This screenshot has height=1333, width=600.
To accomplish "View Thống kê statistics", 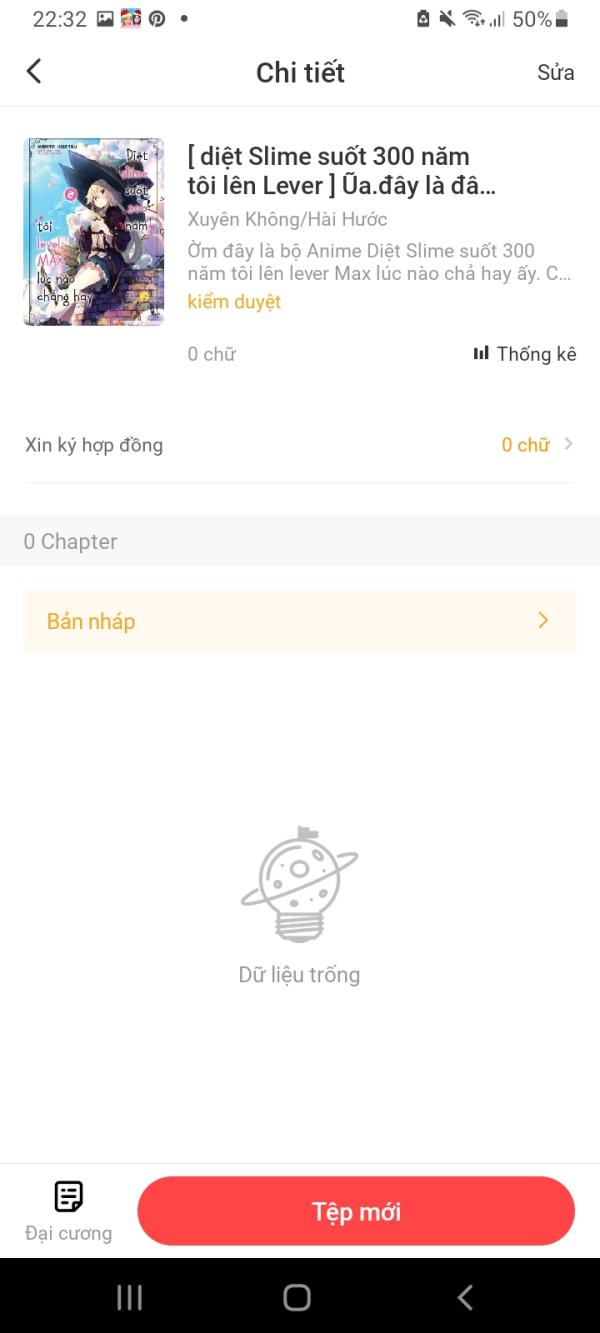I will (525, 354).
